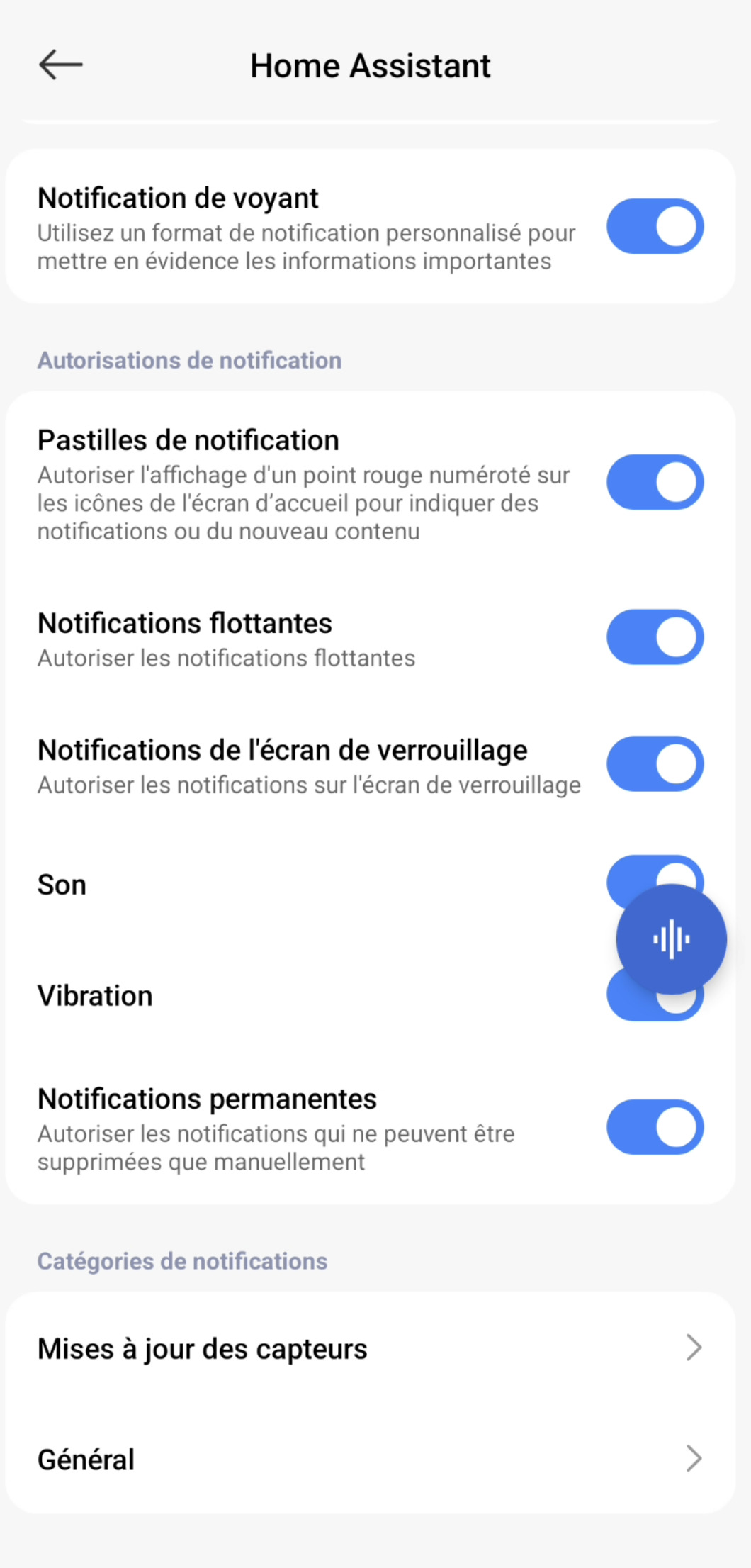751x1568 pixels.
Task: Turn off Notifications flottantes
Action: click(655, 637)
